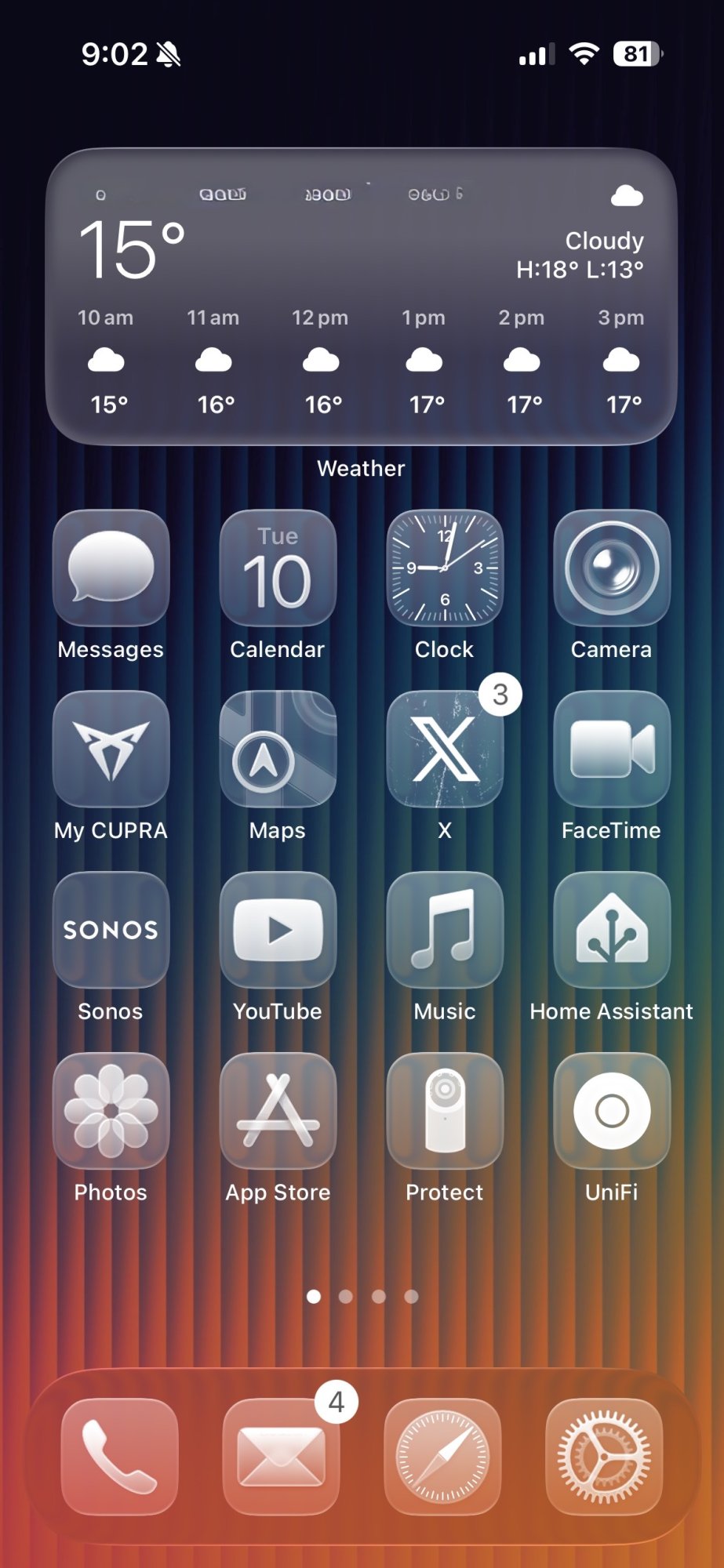
Task: Launch the Protect app
Action: [x=445, y=1112]
